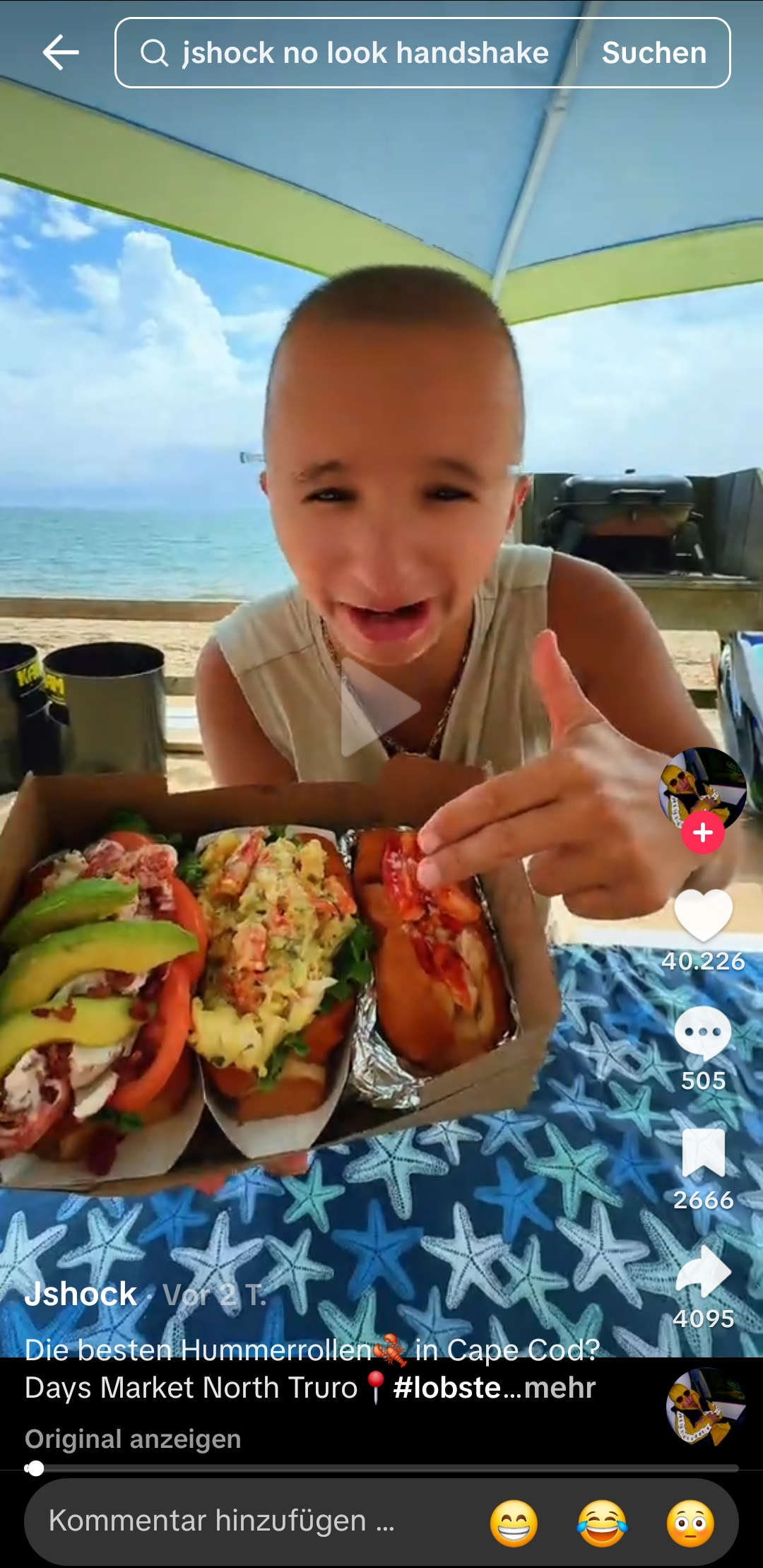Tap the Suchen button

[x=654, y=53]
